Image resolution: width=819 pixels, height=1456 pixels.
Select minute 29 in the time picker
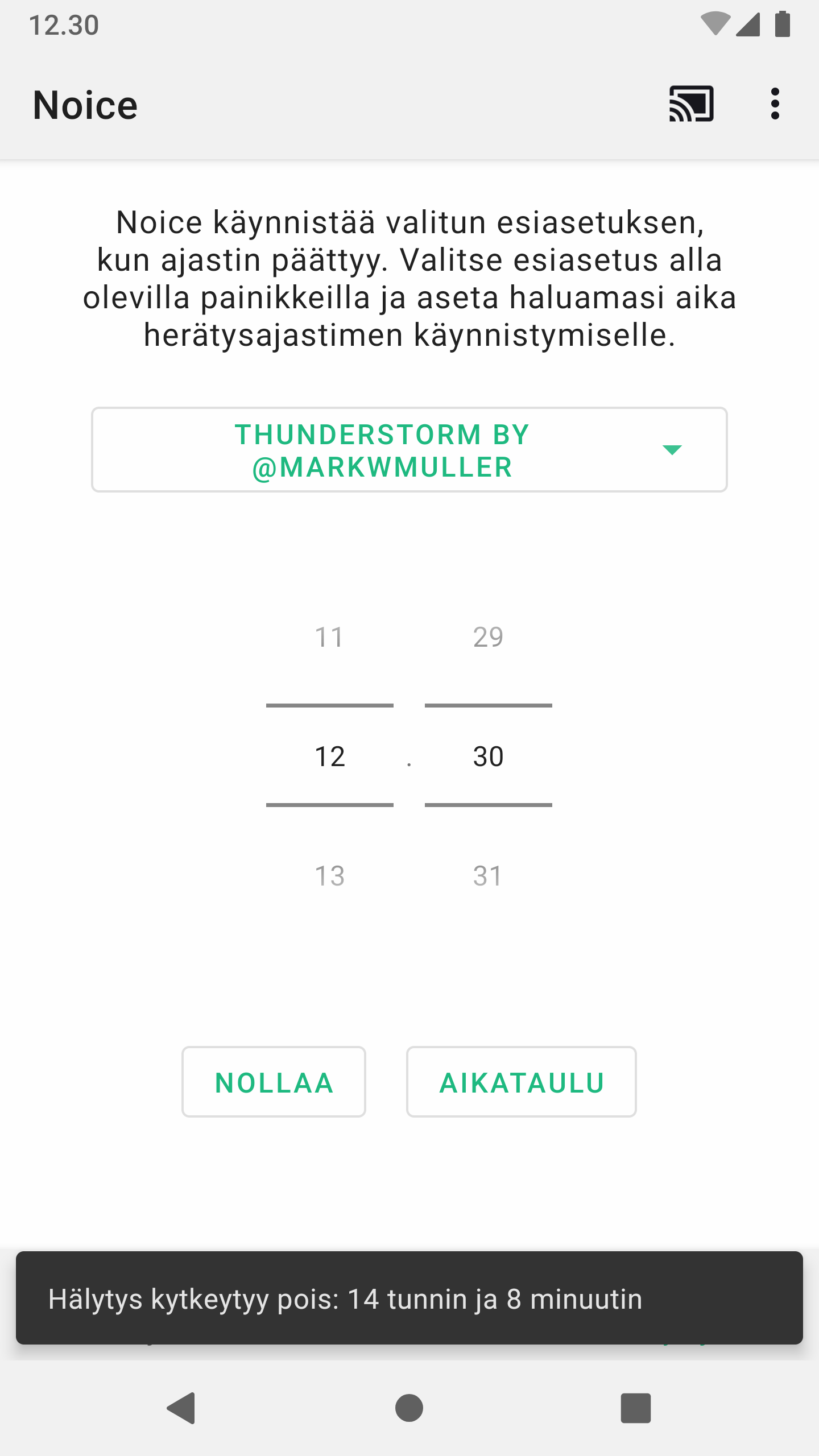pos(488,637)
